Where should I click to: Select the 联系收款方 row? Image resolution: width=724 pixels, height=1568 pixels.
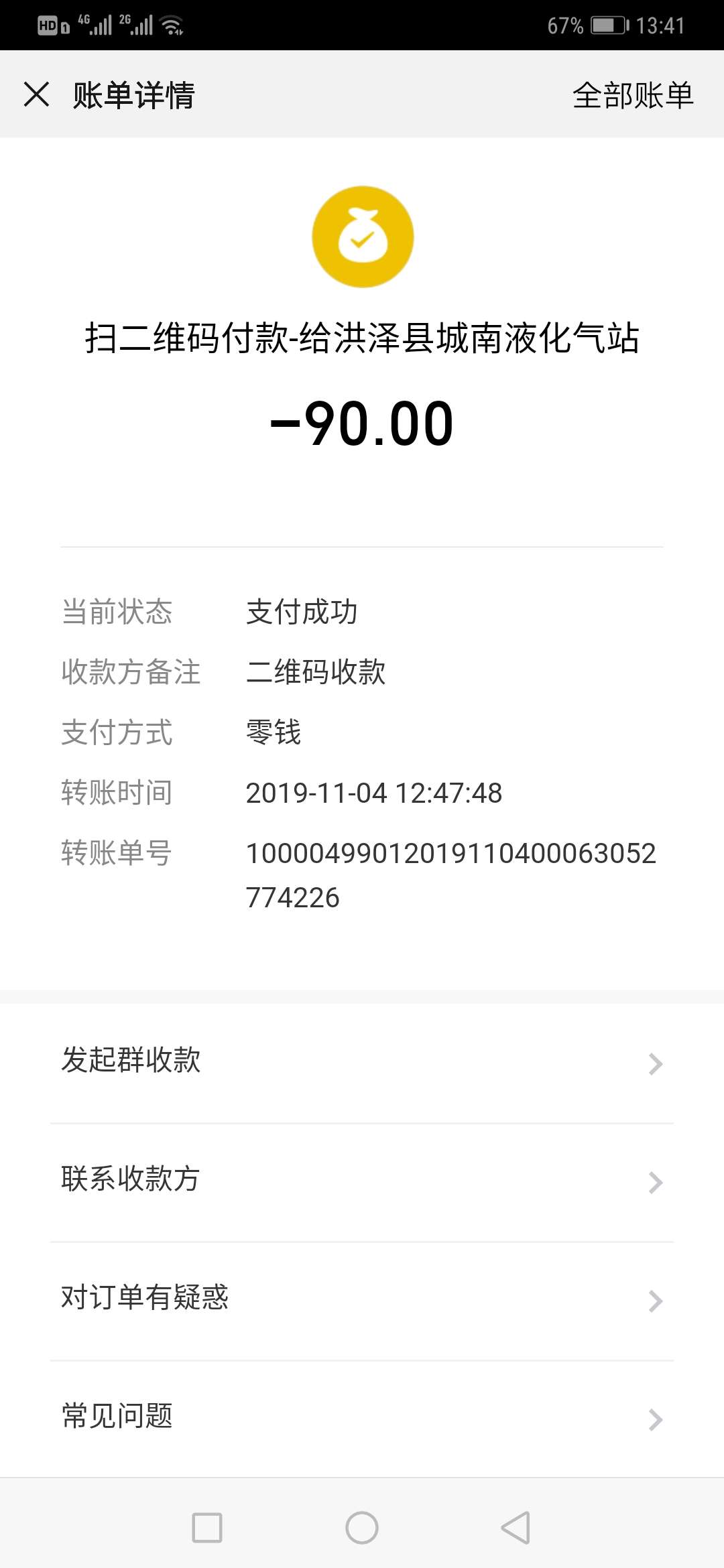coord(362,1183)
